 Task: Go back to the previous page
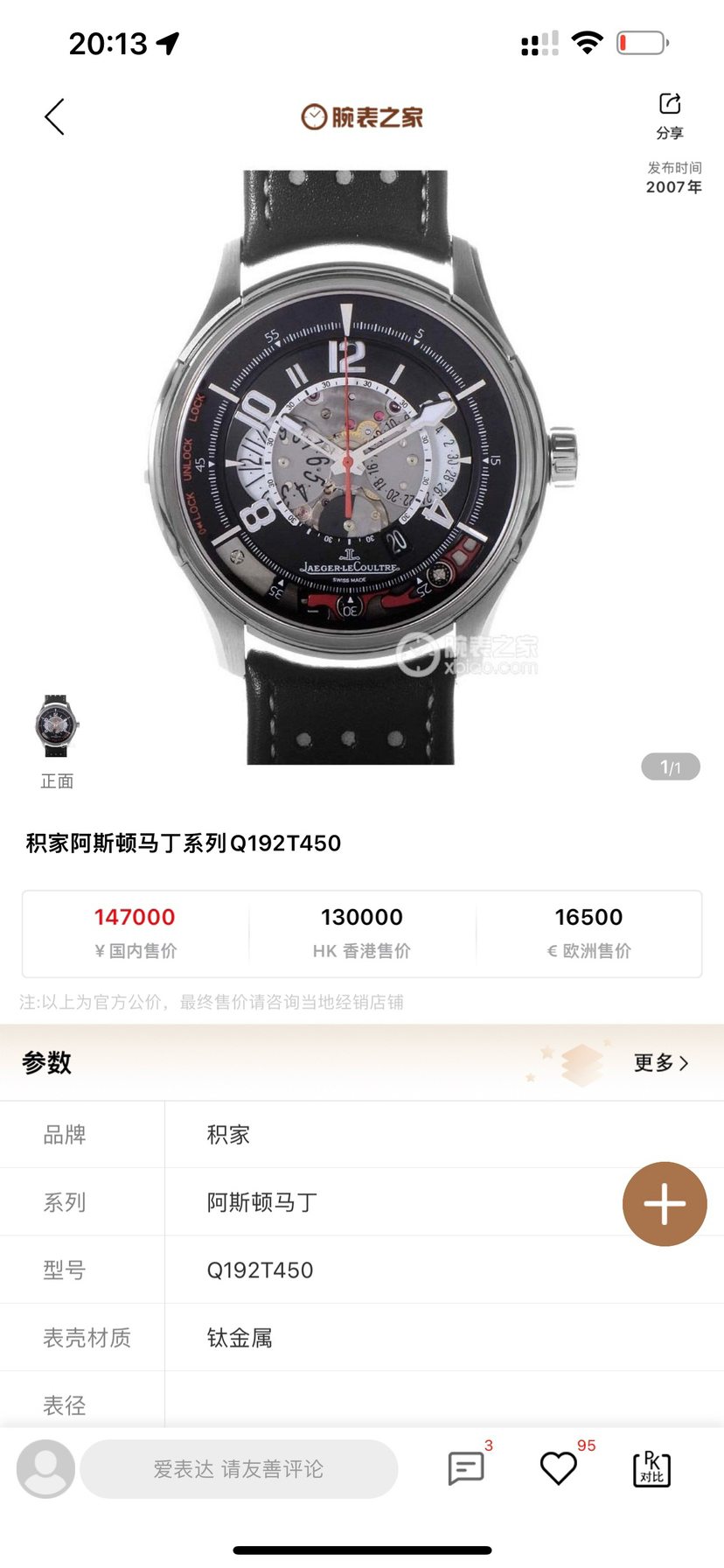[x=54, y=116]
